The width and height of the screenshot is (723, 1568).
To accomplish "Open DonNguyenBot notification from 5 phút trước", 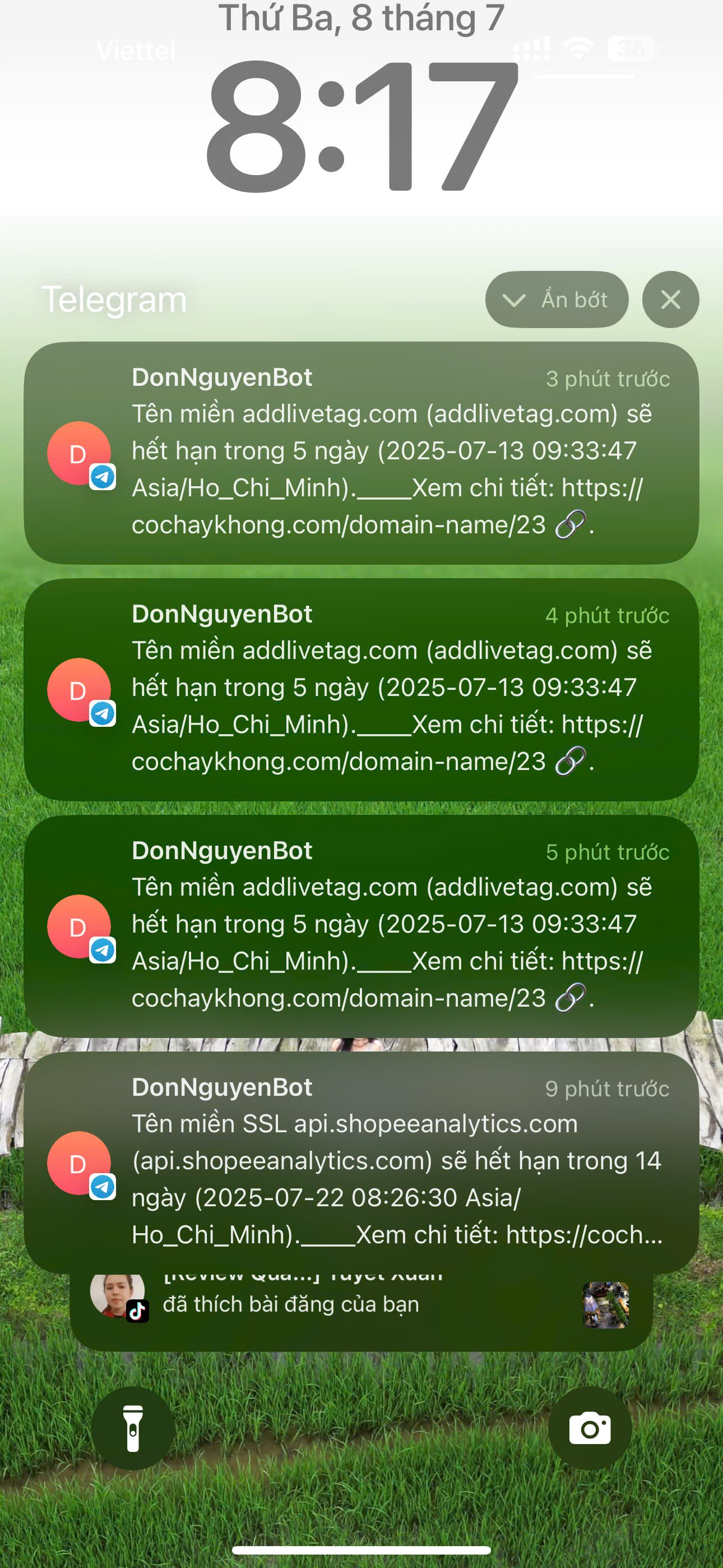I will (361, 926).
